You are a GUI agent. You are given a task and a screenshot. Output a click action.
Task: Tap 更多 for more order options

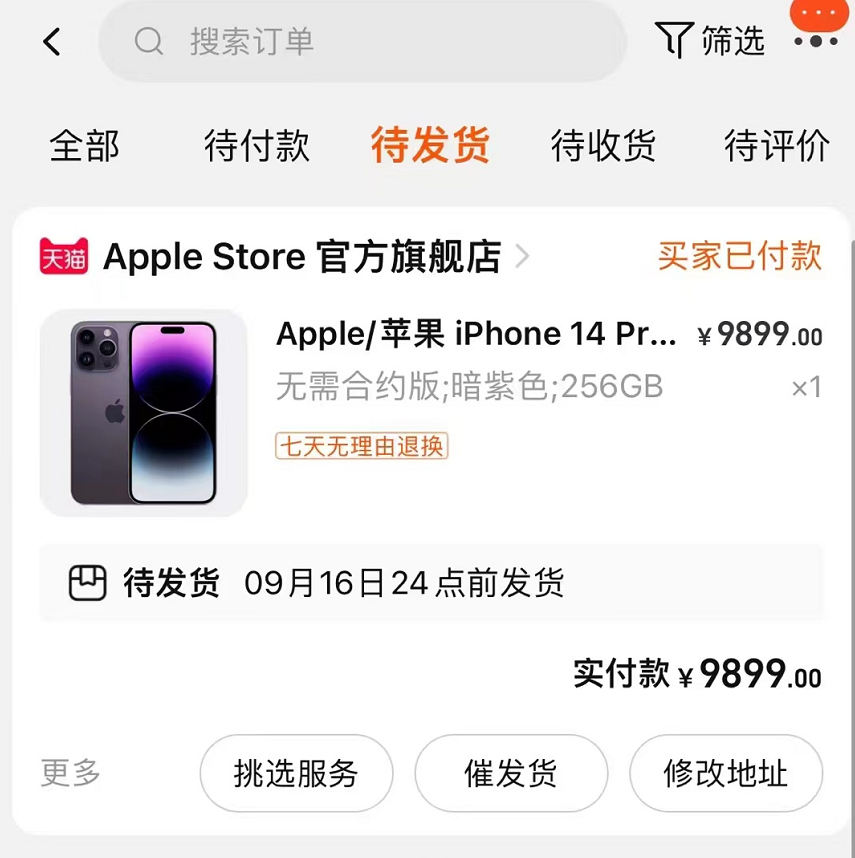[71, 773]
